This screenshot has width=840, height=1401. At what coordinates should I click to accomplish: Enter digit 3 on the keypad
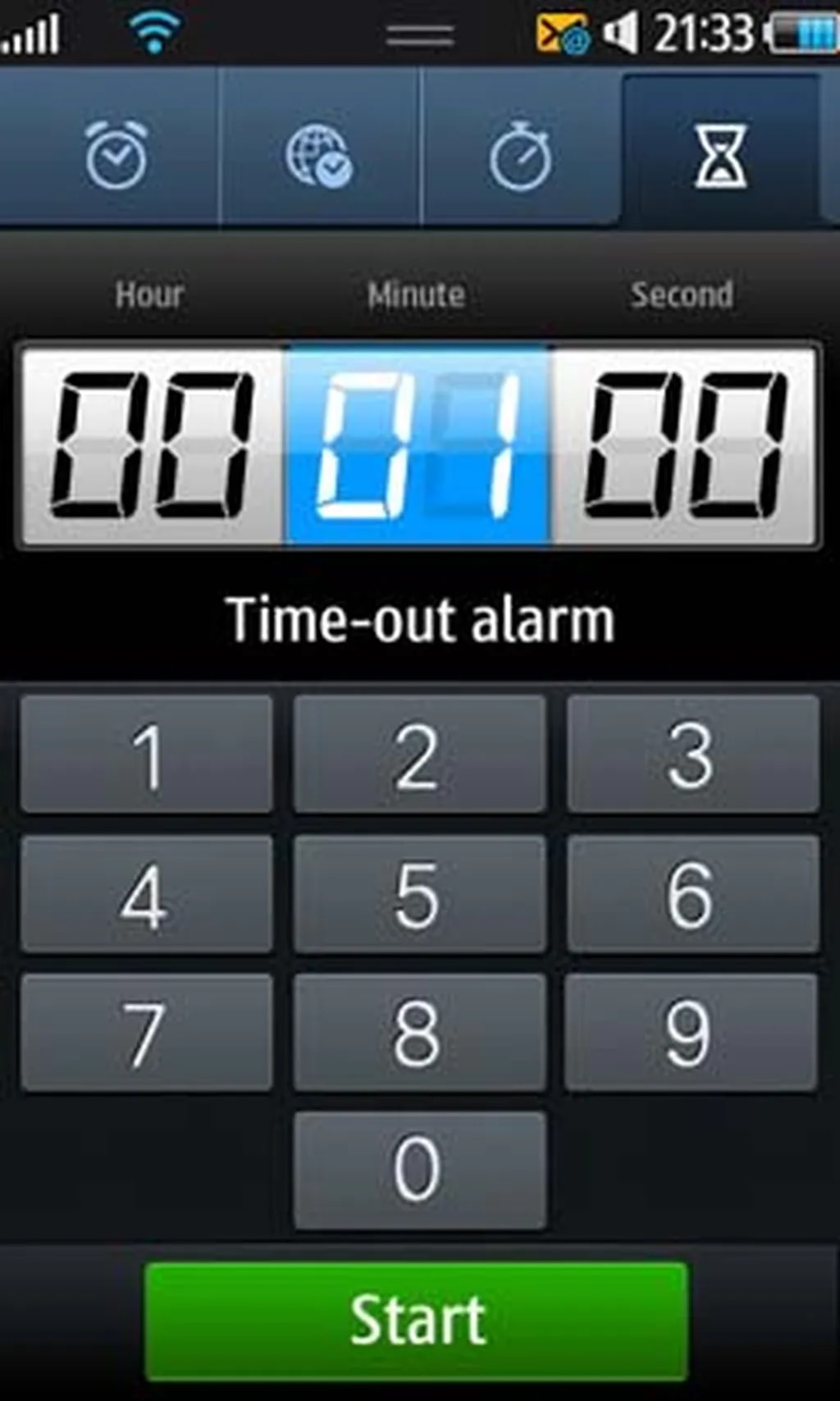pos(692,755)
